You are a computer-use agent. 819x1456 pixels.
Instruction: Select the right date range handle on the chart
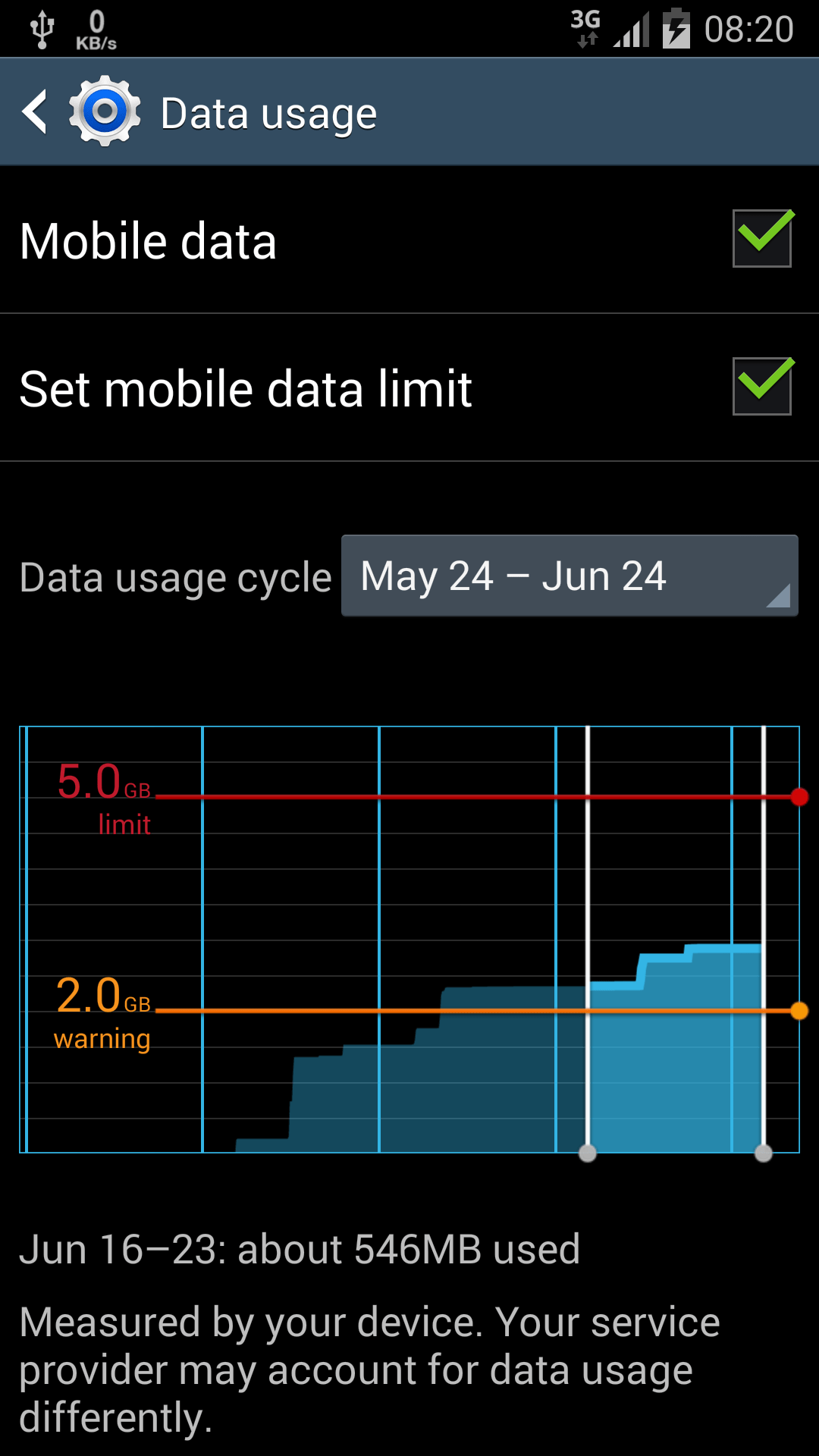tap(764, 1153)
